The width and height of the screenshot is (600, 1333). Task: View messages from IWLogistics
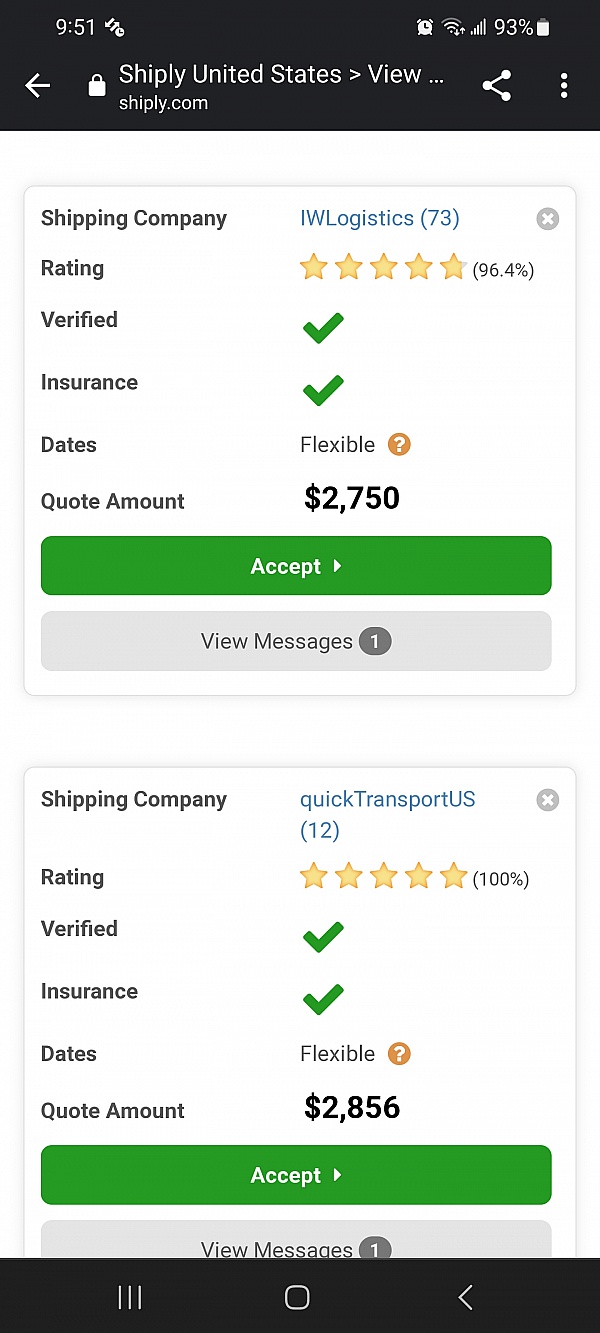click(x=296, y=641)
